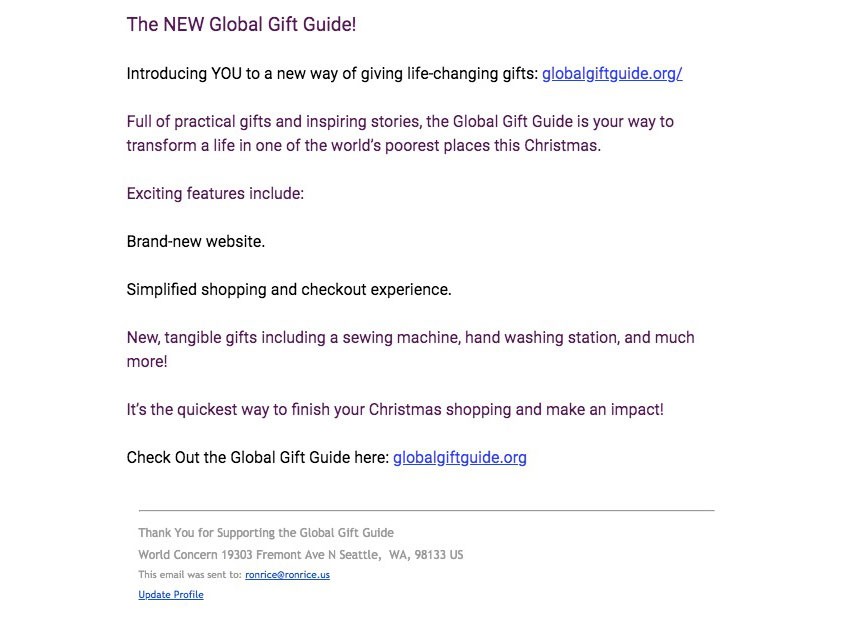Visit globalgiftguide.org link after Check Out

(460, 458)
